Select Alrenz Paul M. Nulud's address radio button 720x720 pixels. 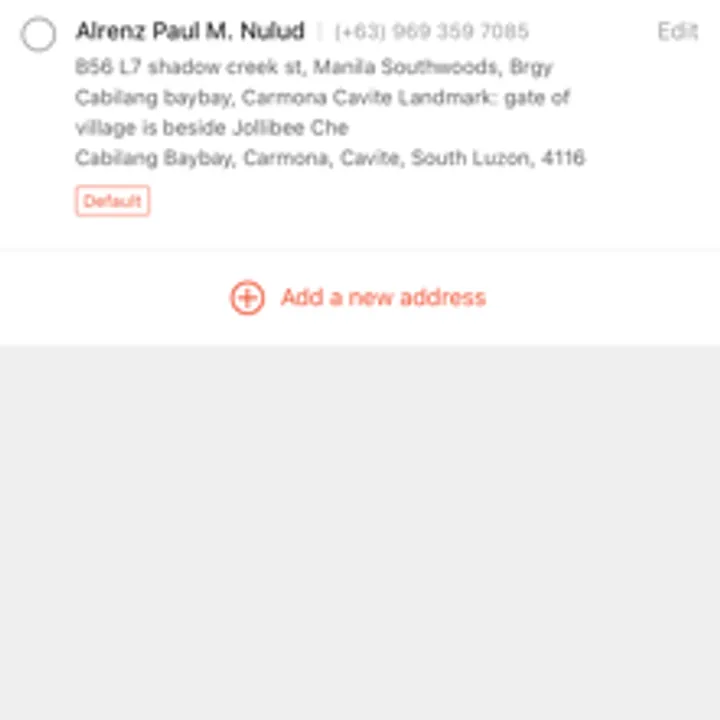click(38, 36)
